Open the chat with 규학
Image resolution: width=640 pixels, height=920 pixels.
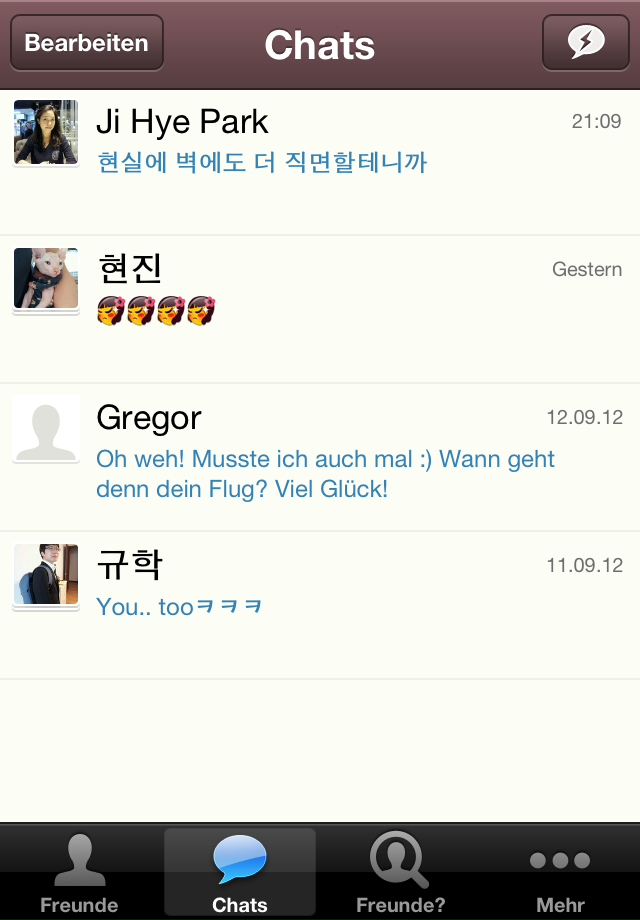(320, 605)
